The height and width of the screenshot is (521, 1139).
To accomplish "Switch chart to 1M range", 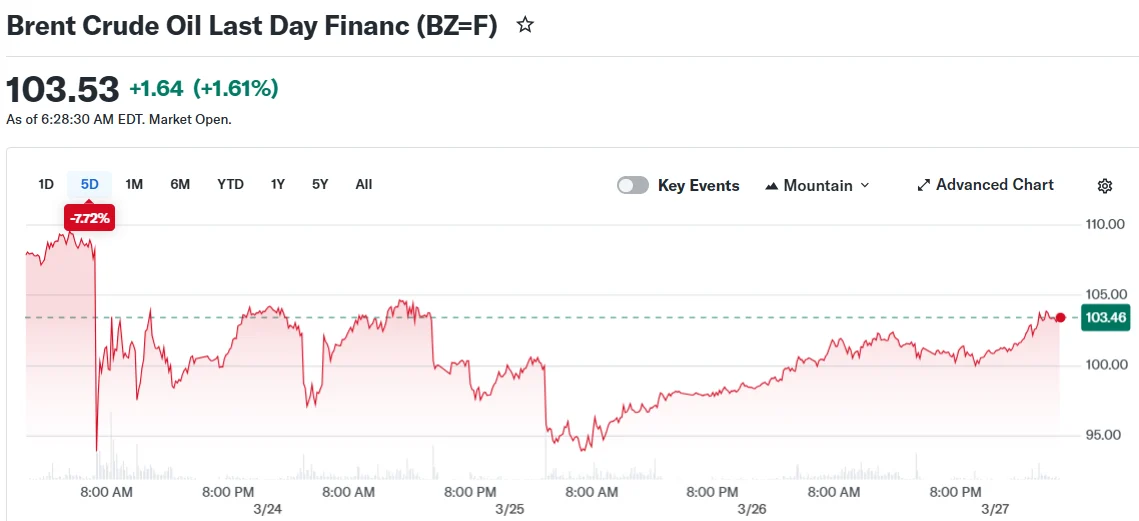I will point(134,184).
